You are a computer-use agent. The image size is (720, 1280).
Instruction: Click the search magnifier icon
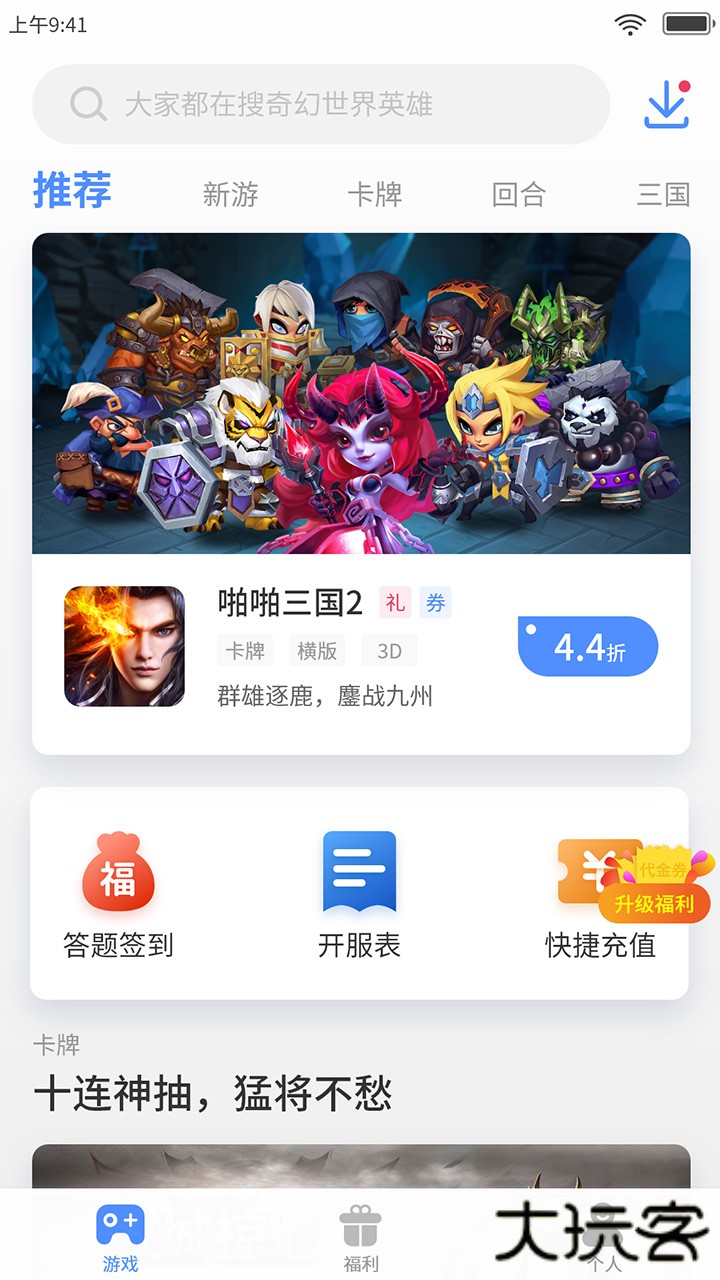pyautogui.click(x=88, y=104)
